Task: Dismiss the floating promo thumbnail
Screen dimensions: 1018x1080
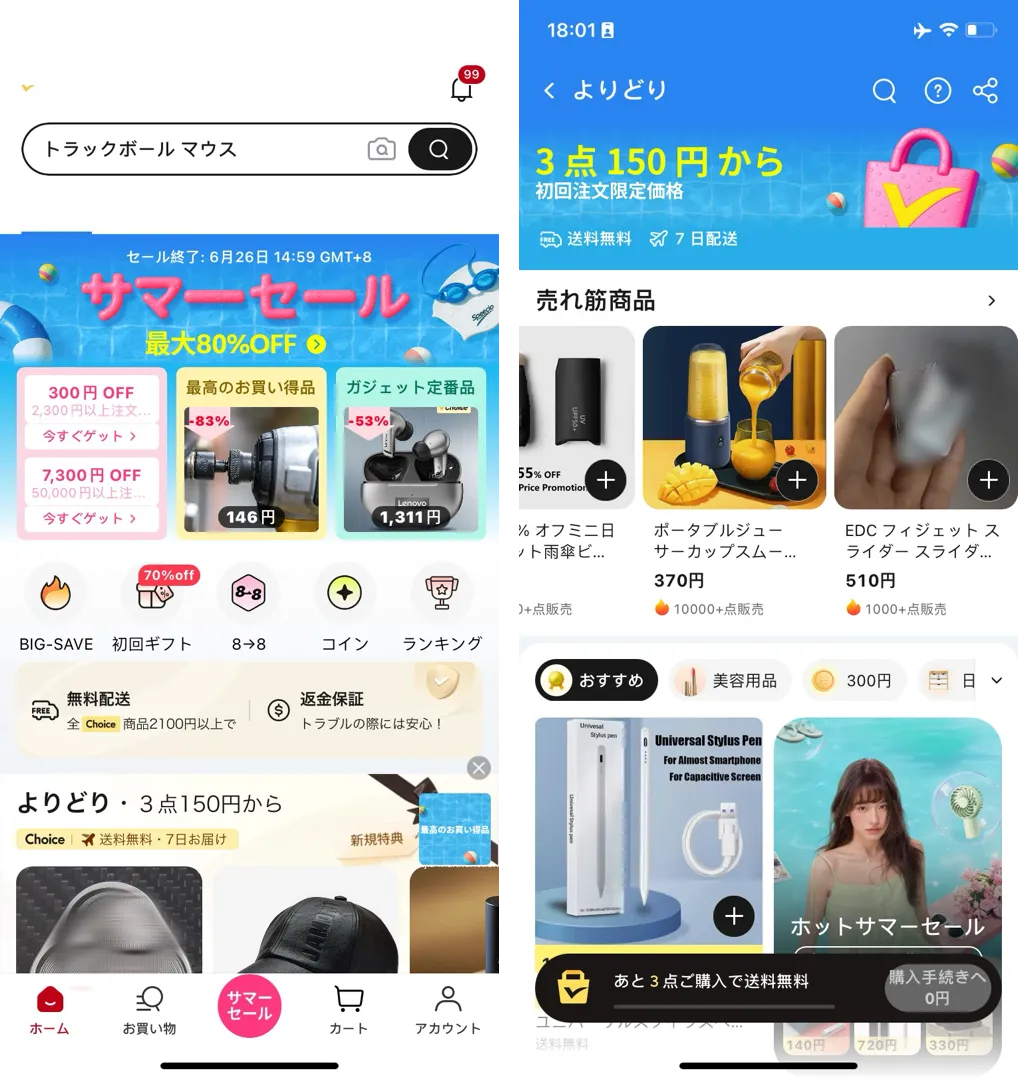Action: [479, 768]
